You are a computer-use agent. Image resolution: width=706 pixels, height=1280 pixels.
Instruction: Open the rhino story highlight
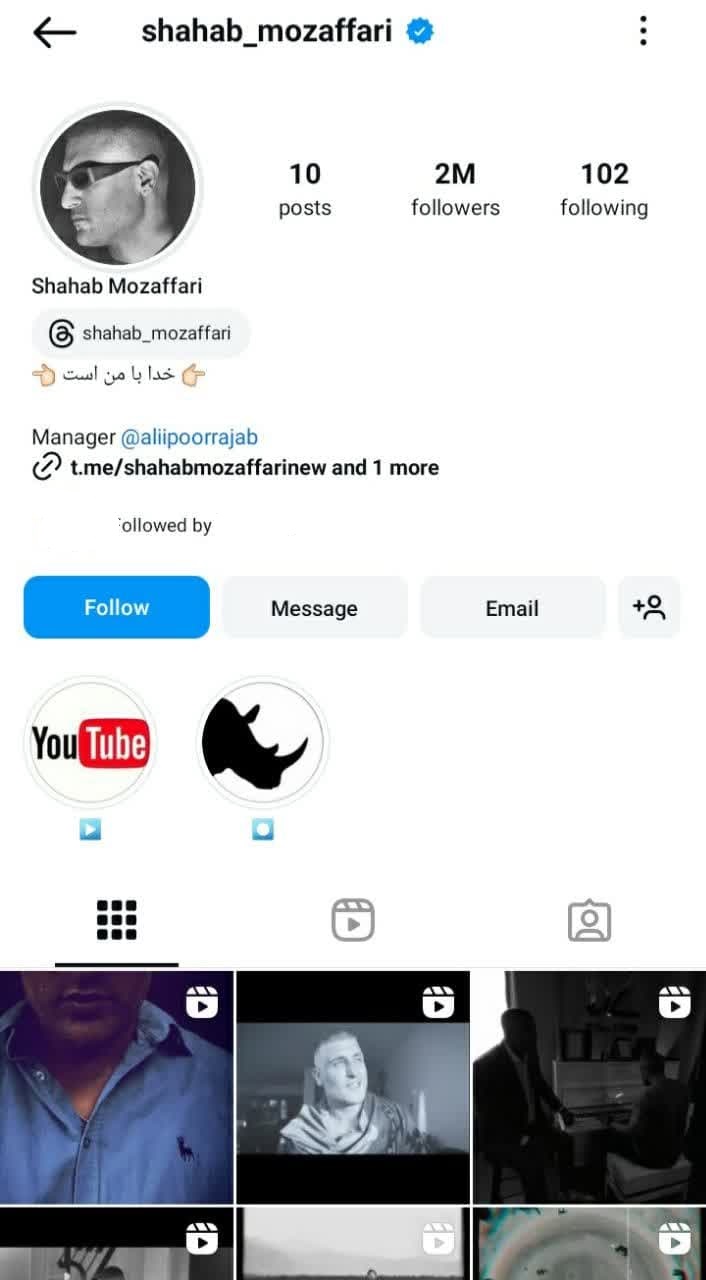coord(263,743)
